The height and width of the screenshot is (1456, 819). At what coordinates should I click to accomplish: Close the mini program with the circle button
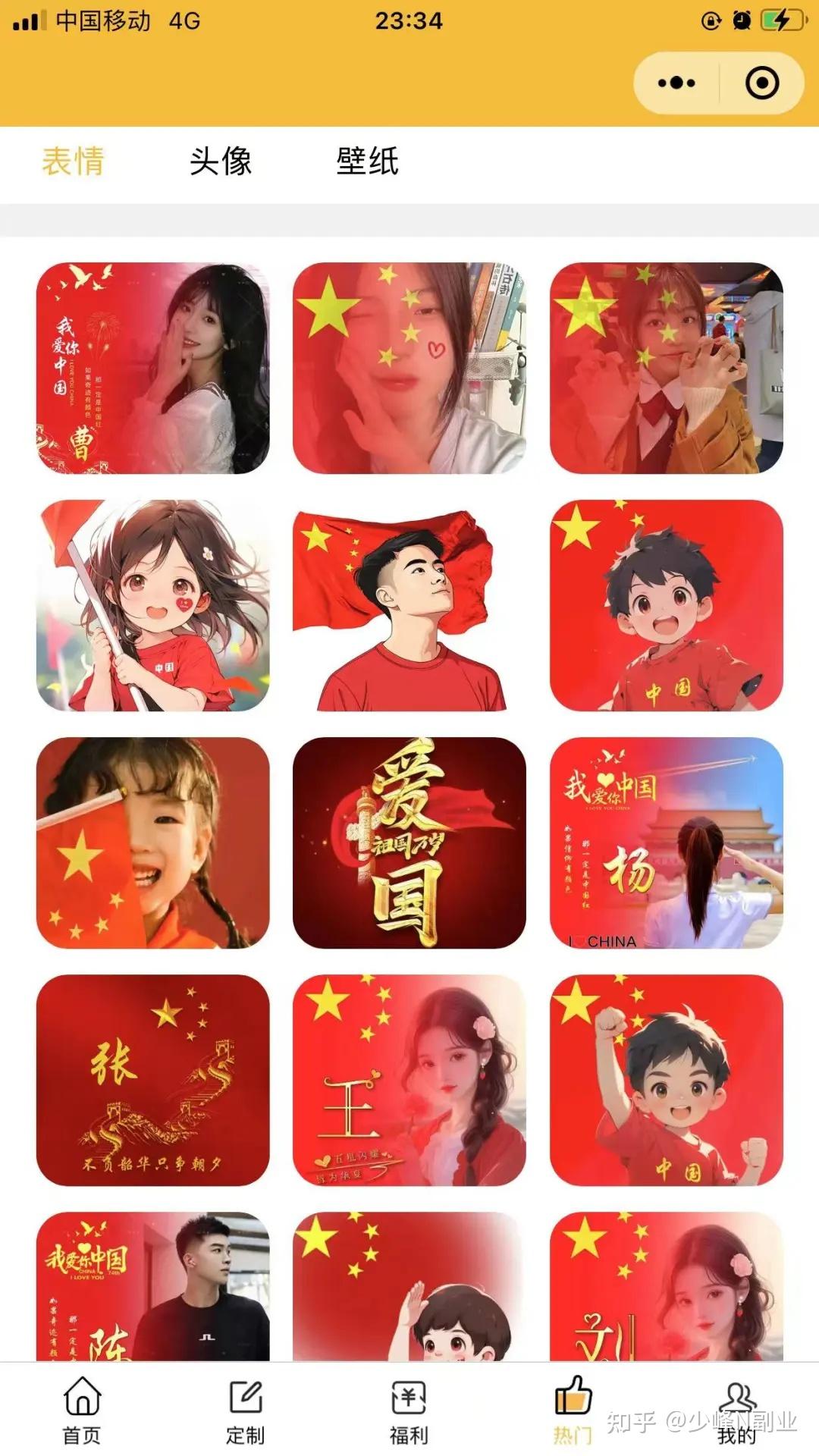tap(761, 83)
